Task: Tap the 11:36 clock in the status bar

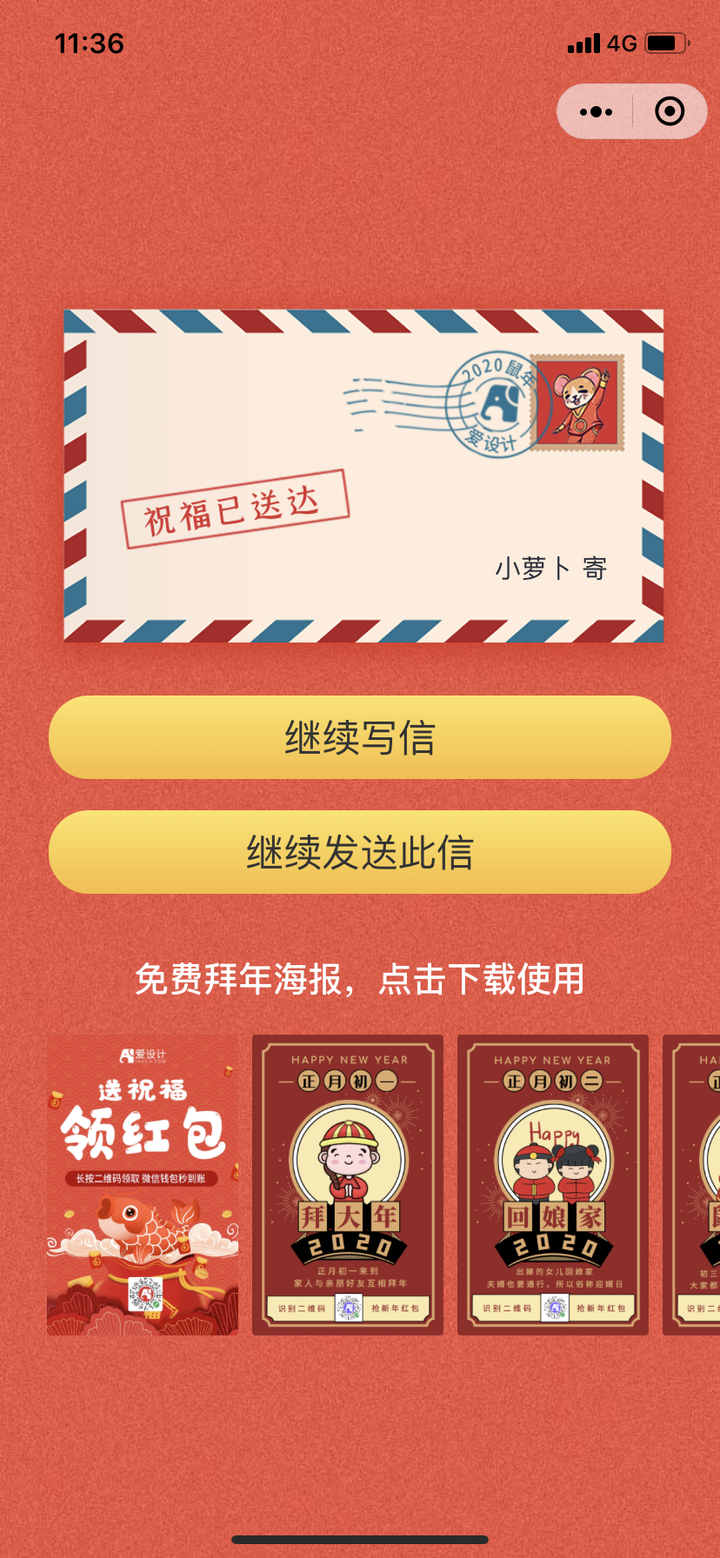Action: tap(90, 43)
